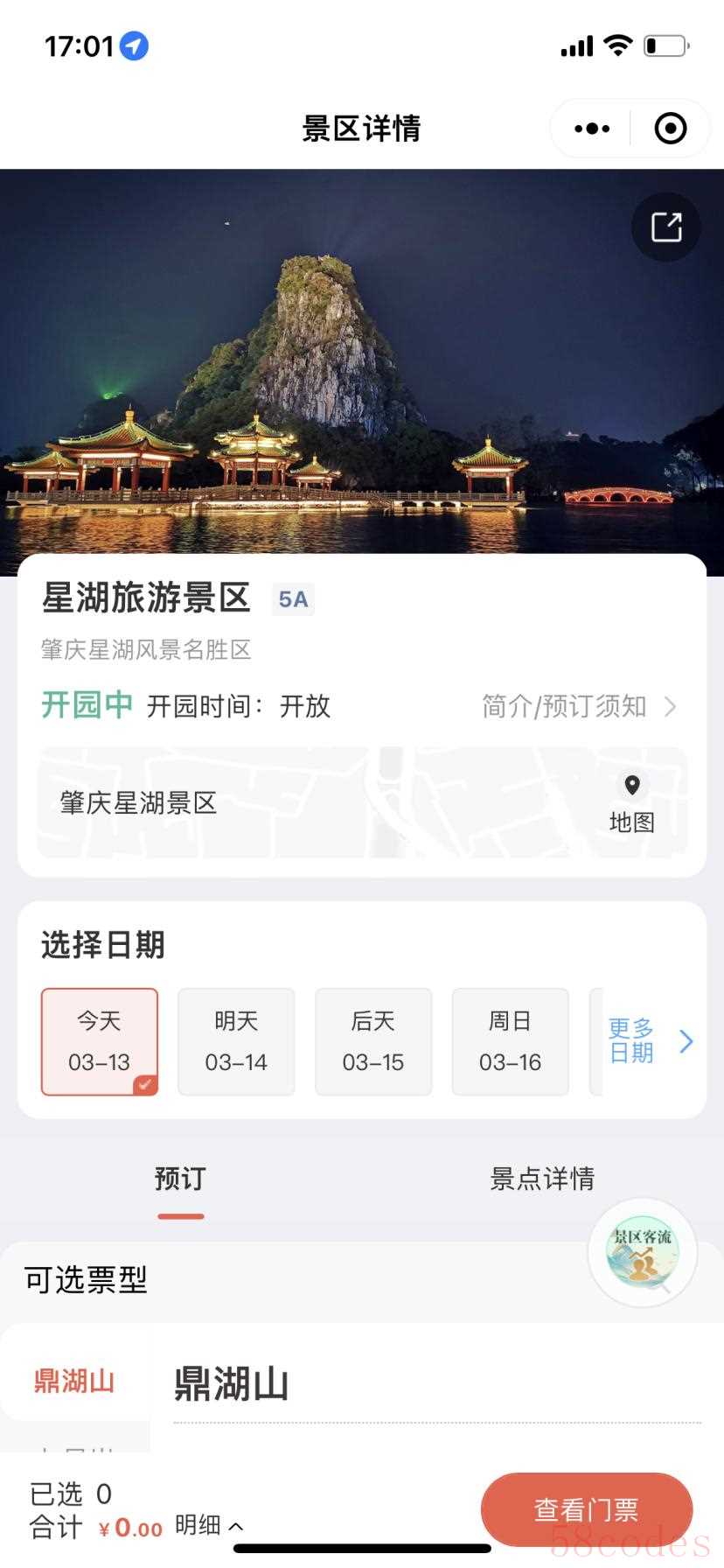Open the 景区客流 floating button

pyautogui.click(x=643, y=1252)
